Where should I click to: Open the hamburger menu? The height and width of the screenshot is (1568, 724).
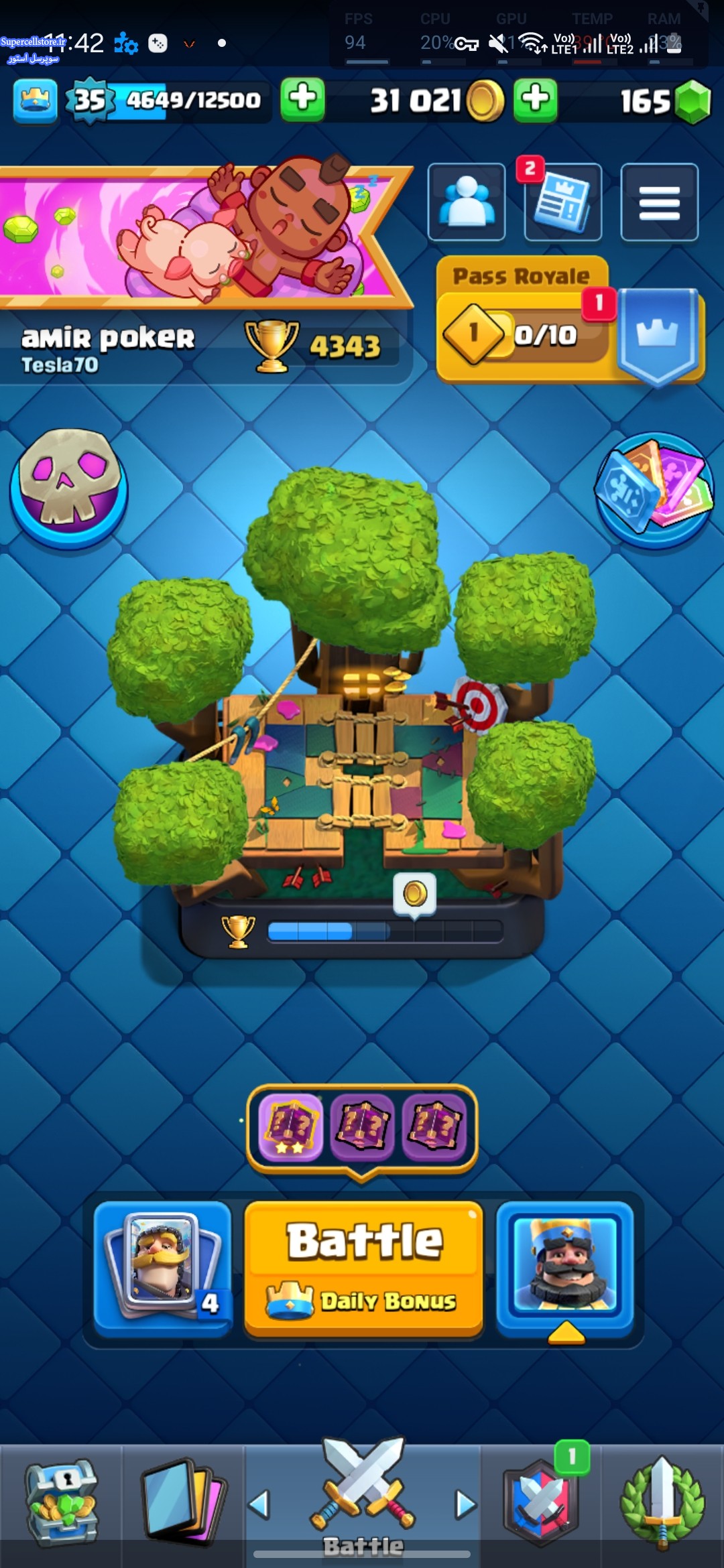(x=660, y=202)
